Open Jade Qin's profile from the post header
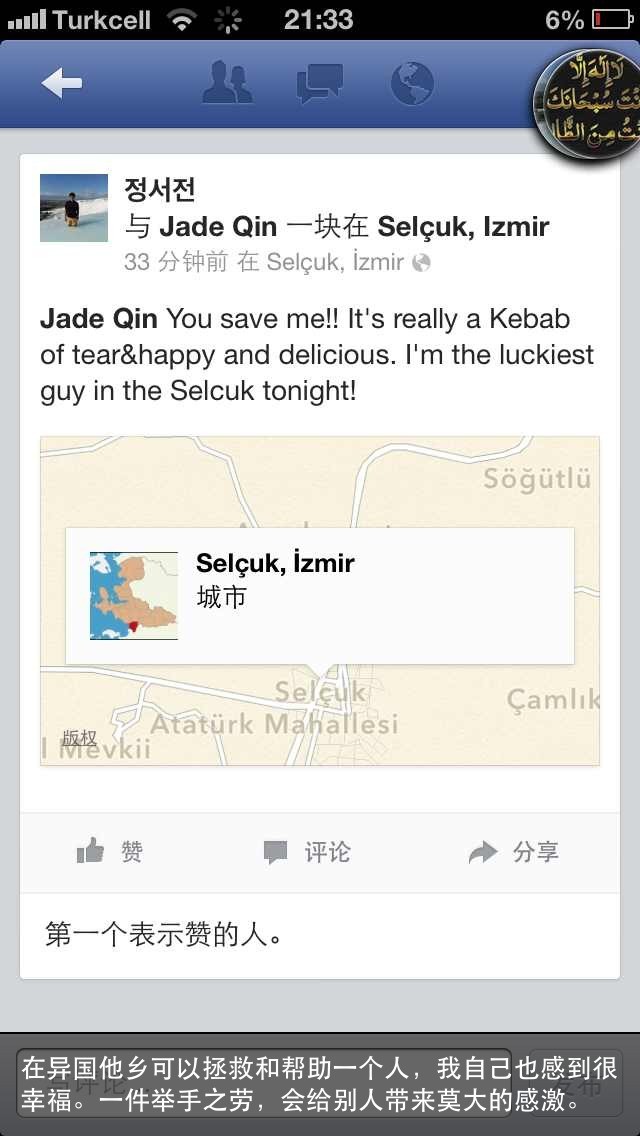 pyautogui.click(x=218, y=227)
